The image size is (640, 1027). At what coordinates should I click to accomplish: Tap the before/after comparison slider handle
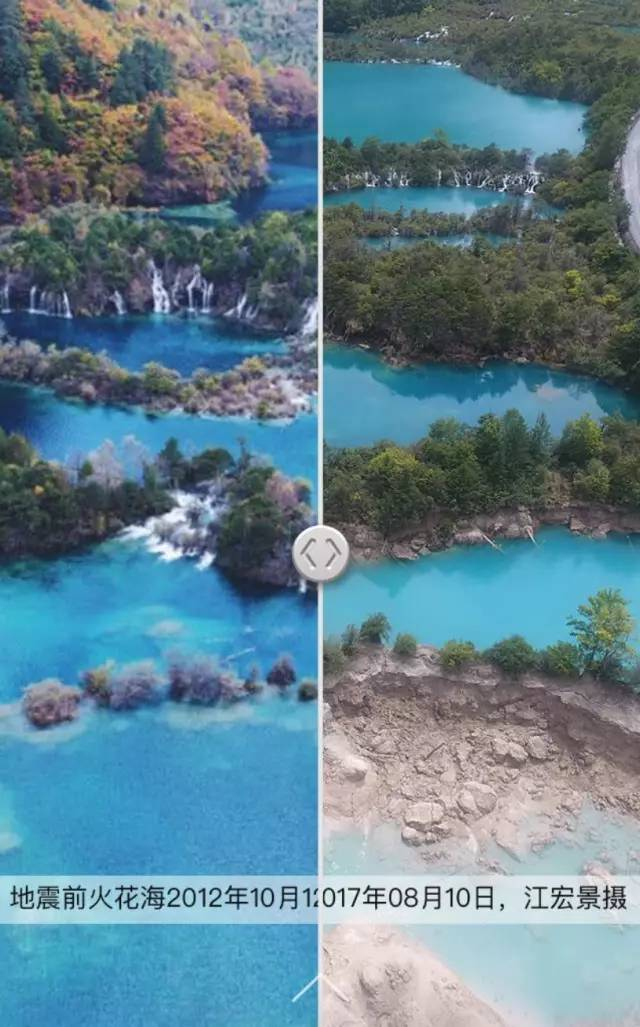click(x=320, y=553)
